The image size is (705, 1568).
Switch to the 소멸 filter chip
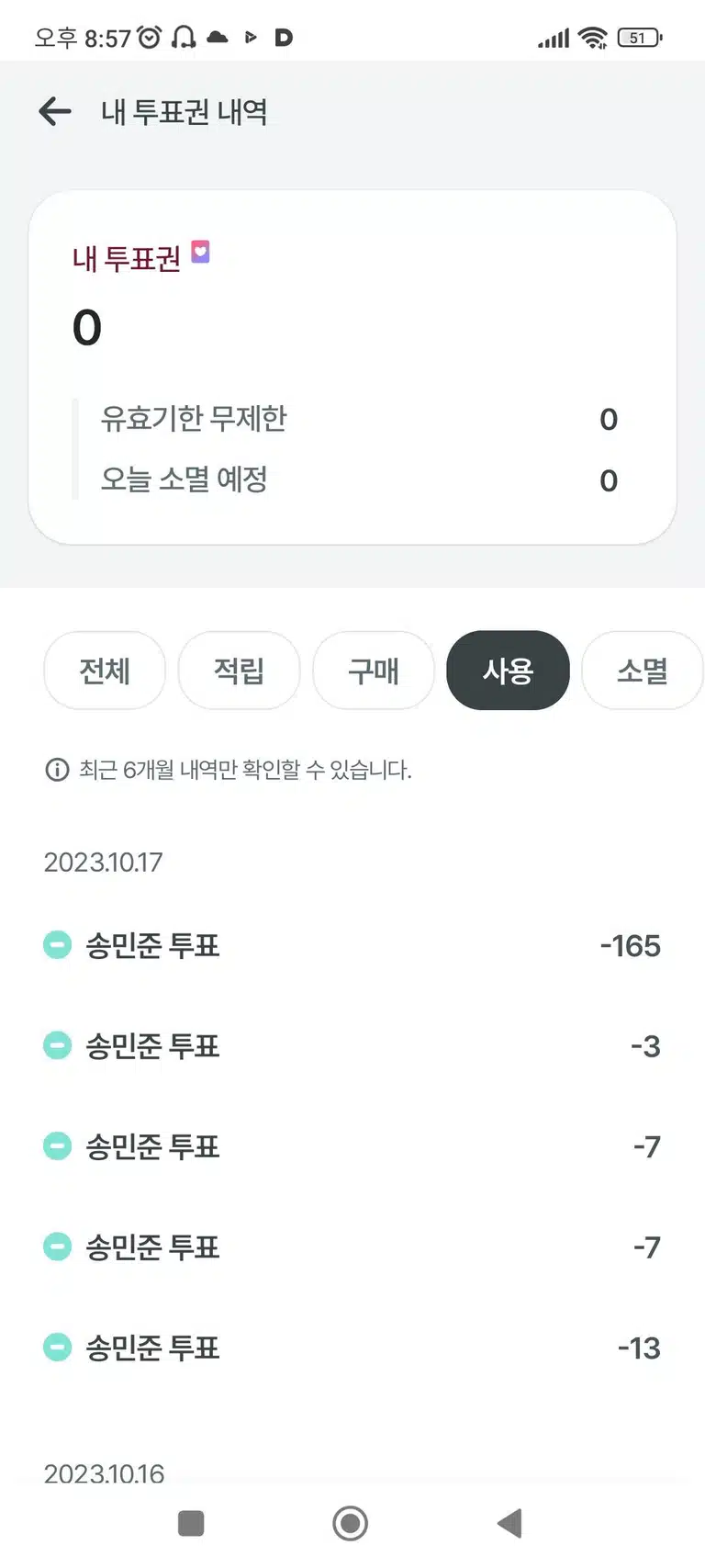(643, 671)
